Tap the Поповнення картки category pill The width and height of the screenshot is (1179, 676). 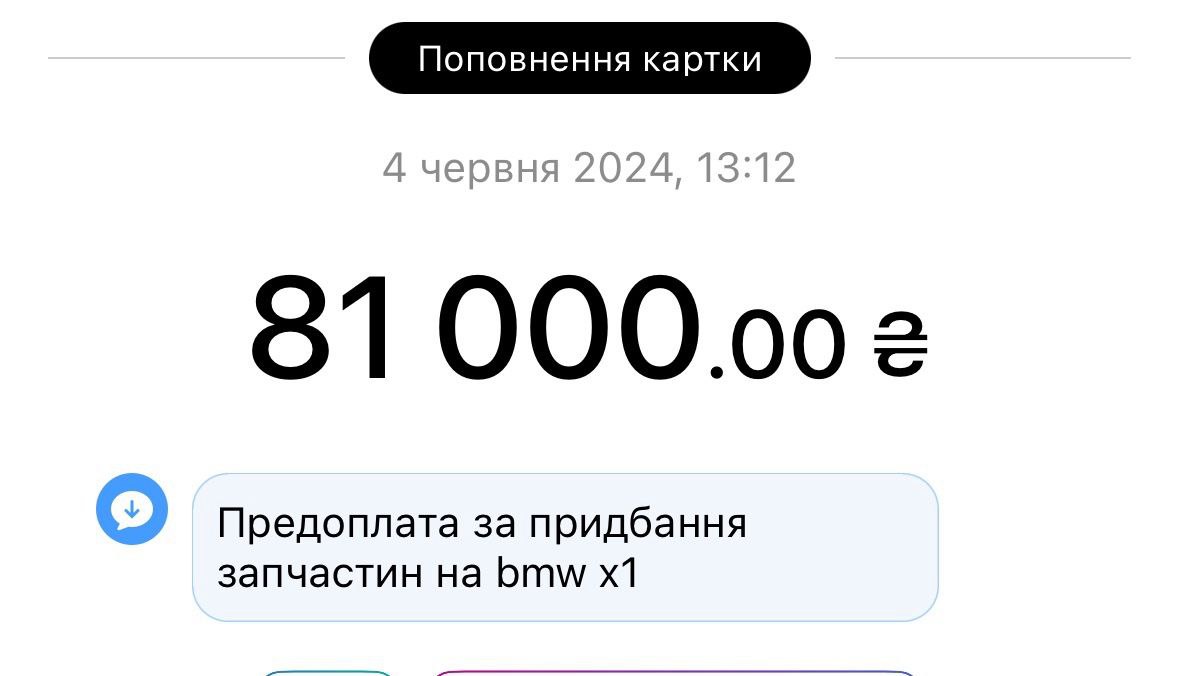coord(589,59)
